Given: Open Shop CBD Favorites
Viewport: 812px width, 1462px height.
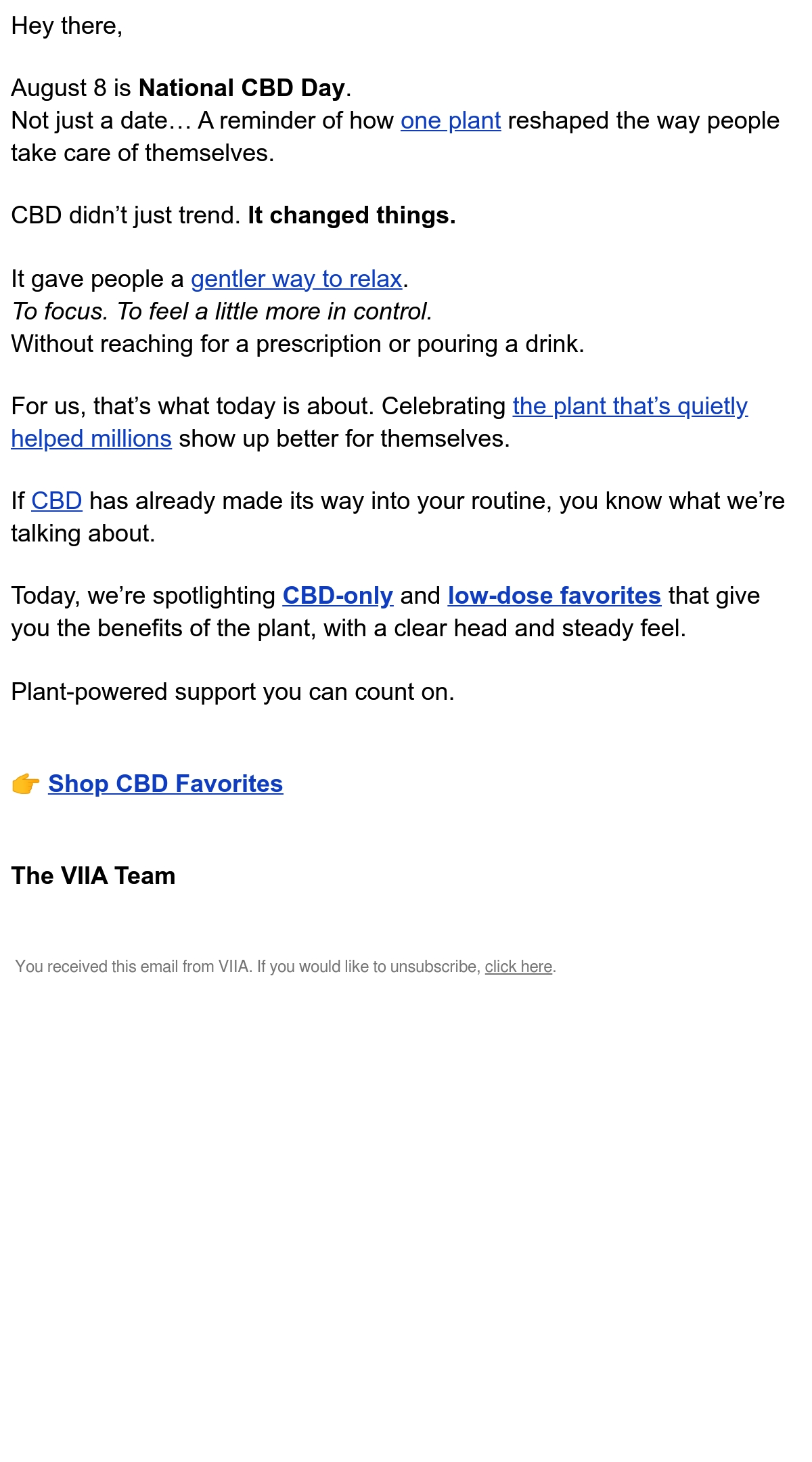Looking at the screenshot, I should [166, 784].
